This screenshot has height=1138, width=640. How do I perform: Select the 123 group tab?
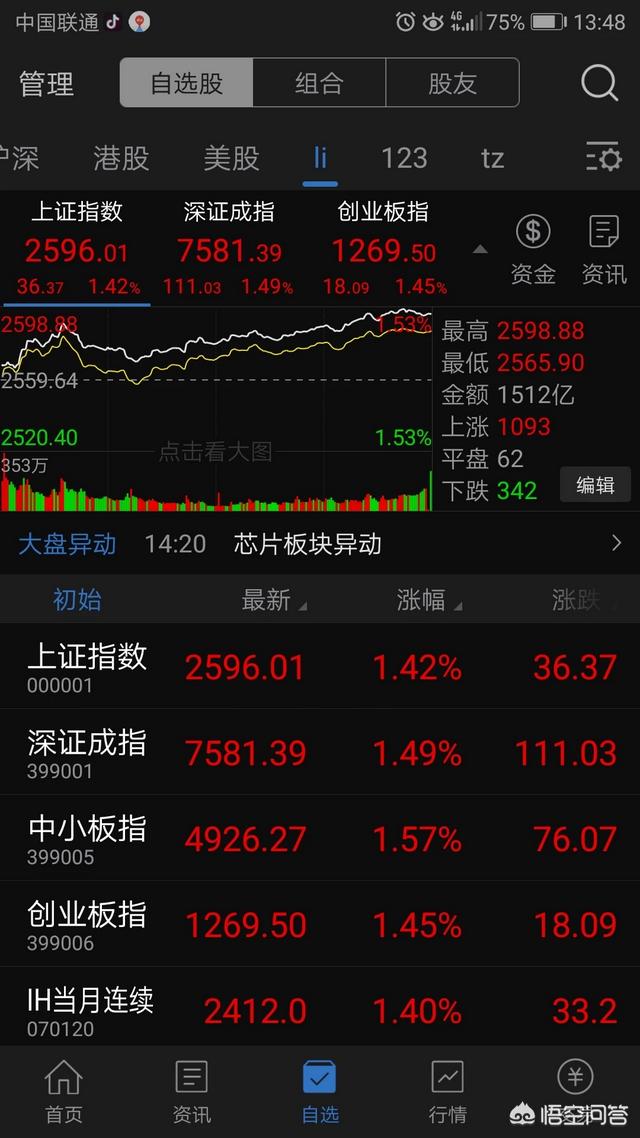pyautogui.click(x=404, y=157)
